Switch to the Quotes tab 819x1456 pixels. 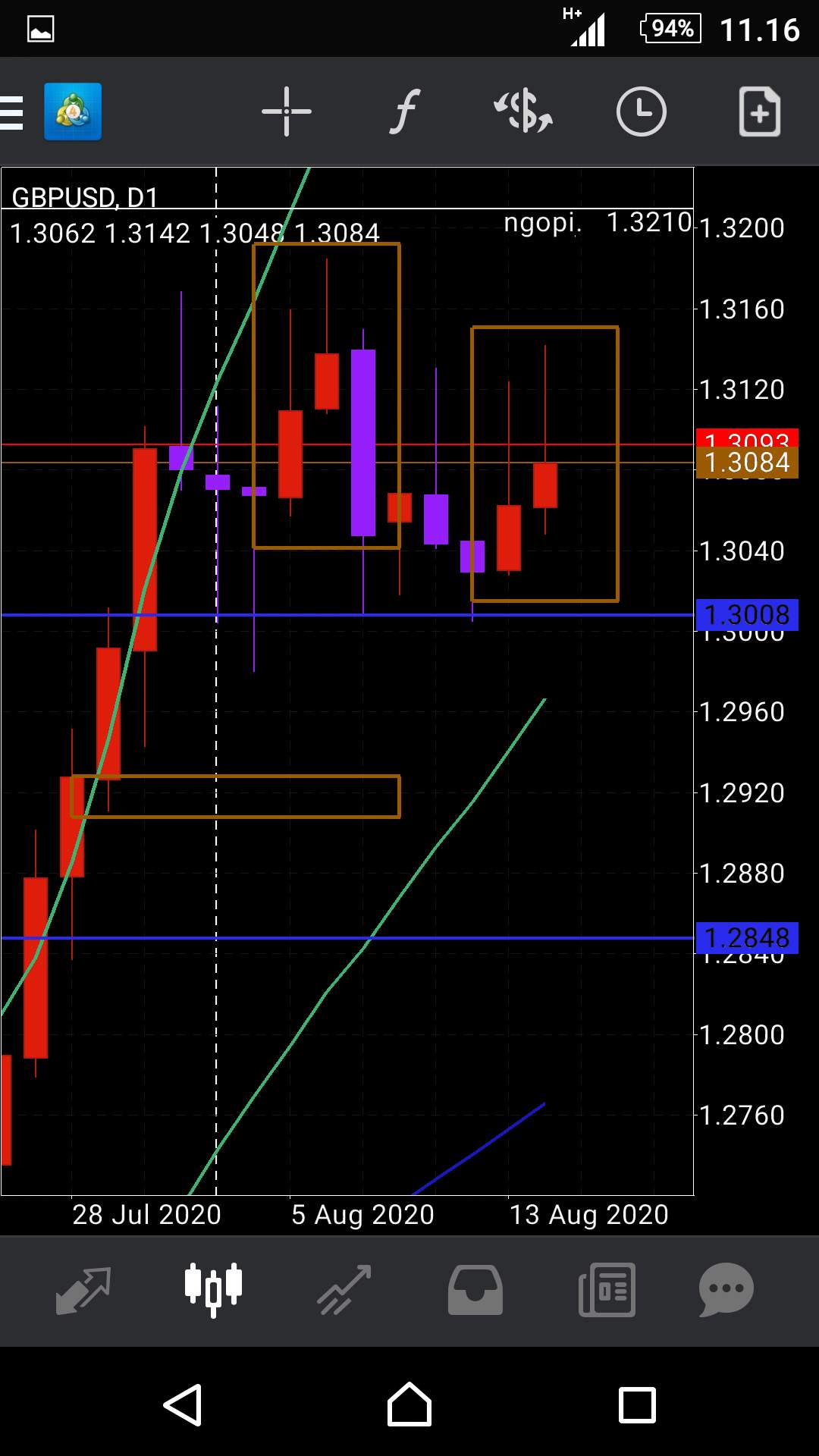83,1289
